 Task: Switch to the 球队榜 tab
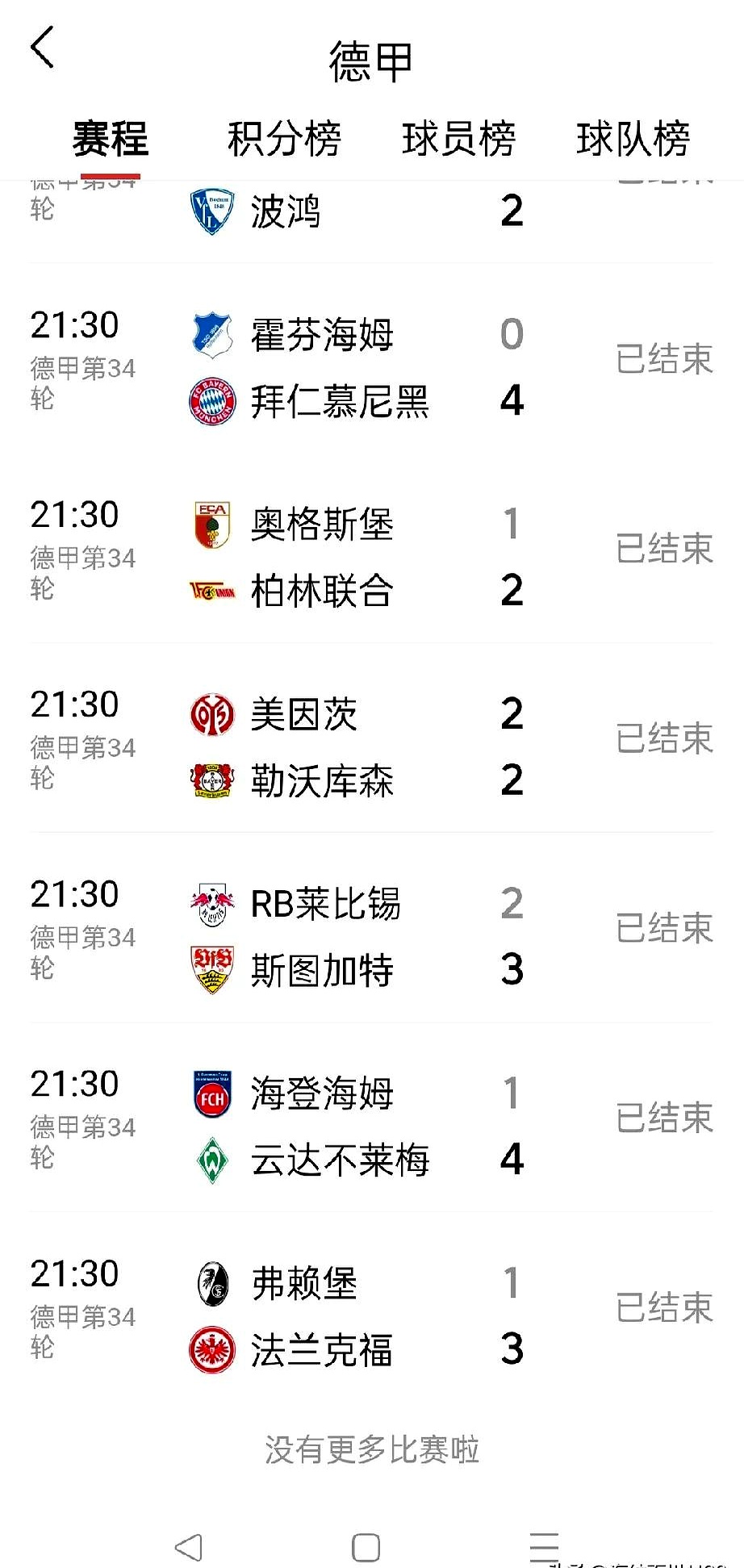pyautogui.click(x=634, y=138)
